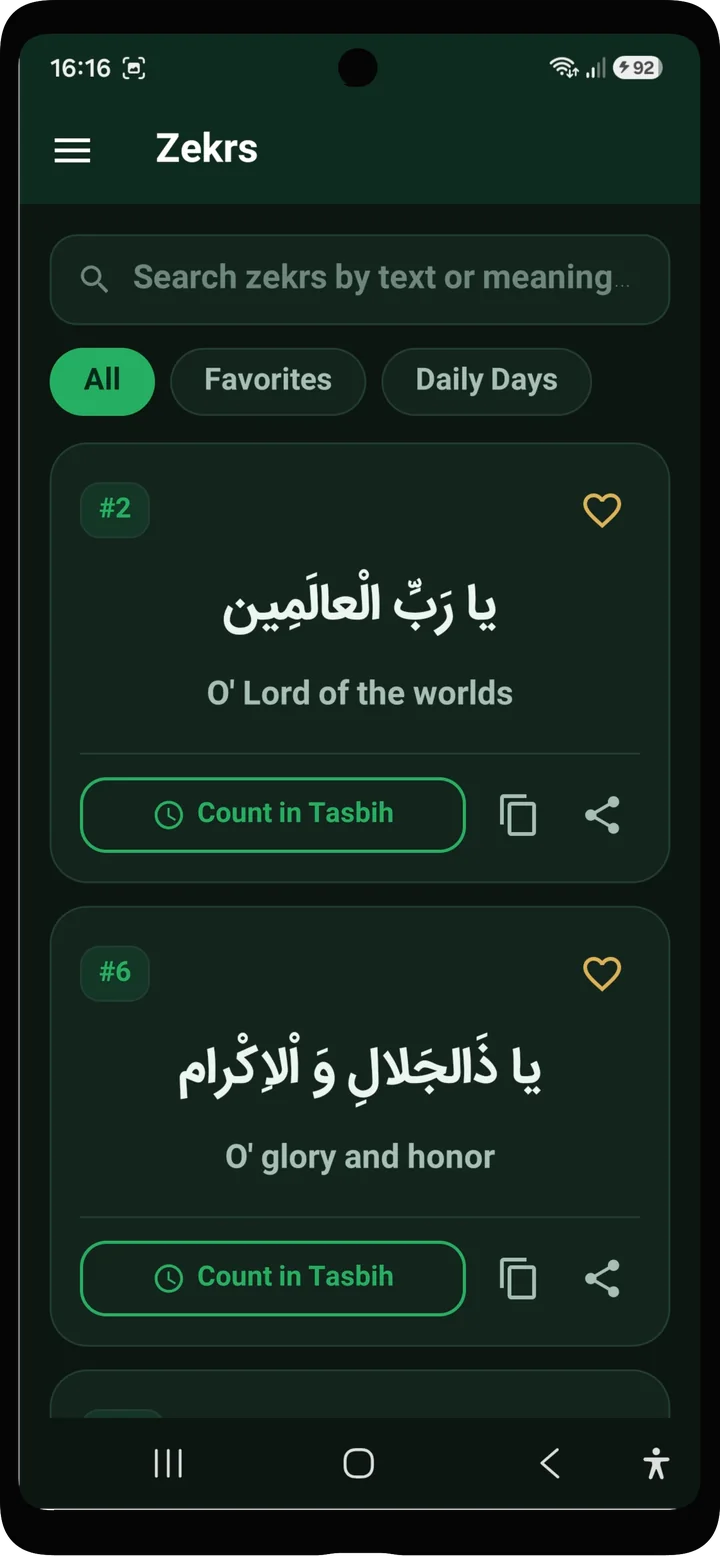The width and height of the screenshot is (720, 1556).
Task: Go to the home screen
Action: point(358,1463)
